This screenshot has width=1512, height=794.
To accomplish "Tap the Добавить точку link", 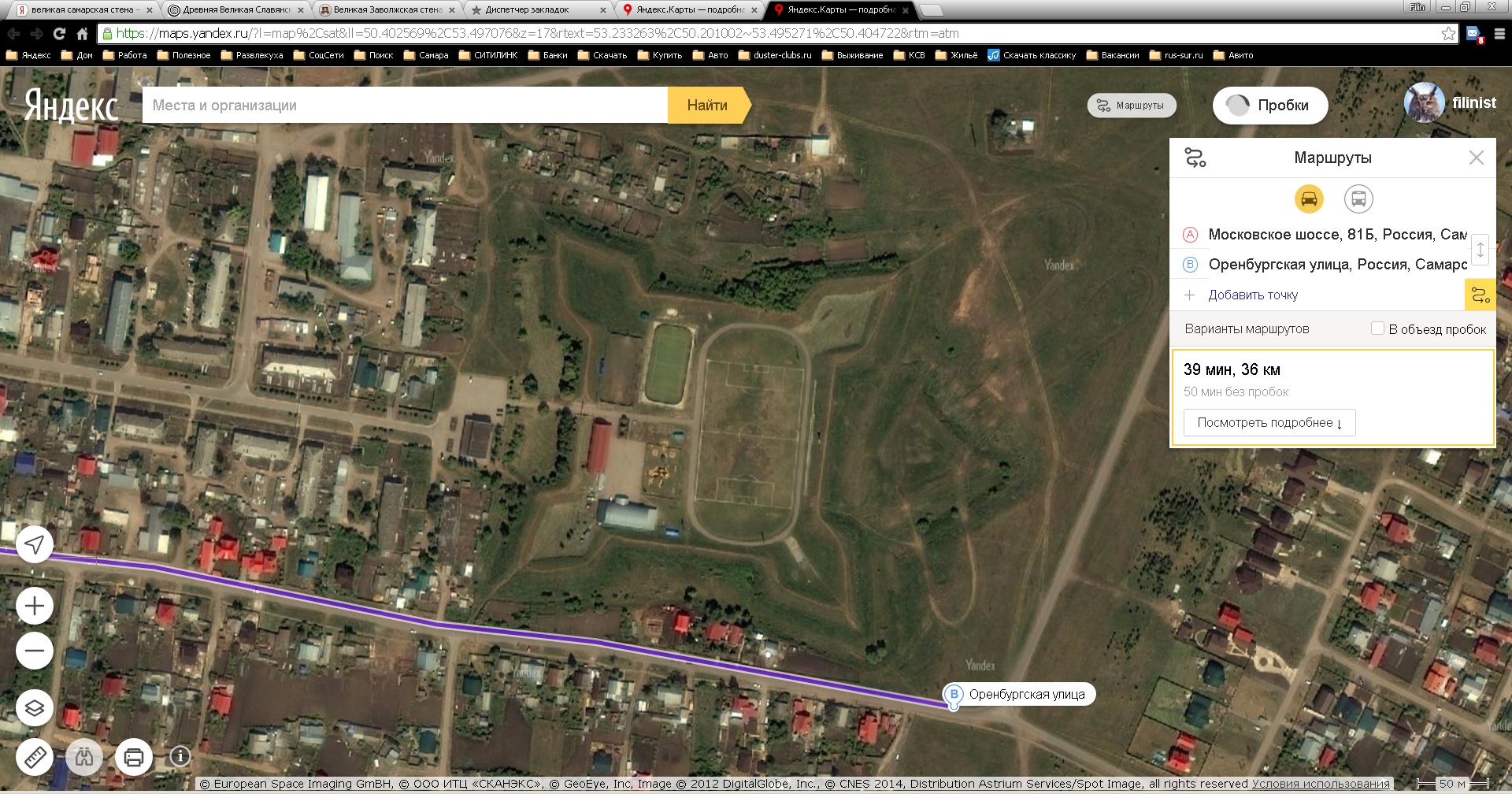I will [1252, 295].
